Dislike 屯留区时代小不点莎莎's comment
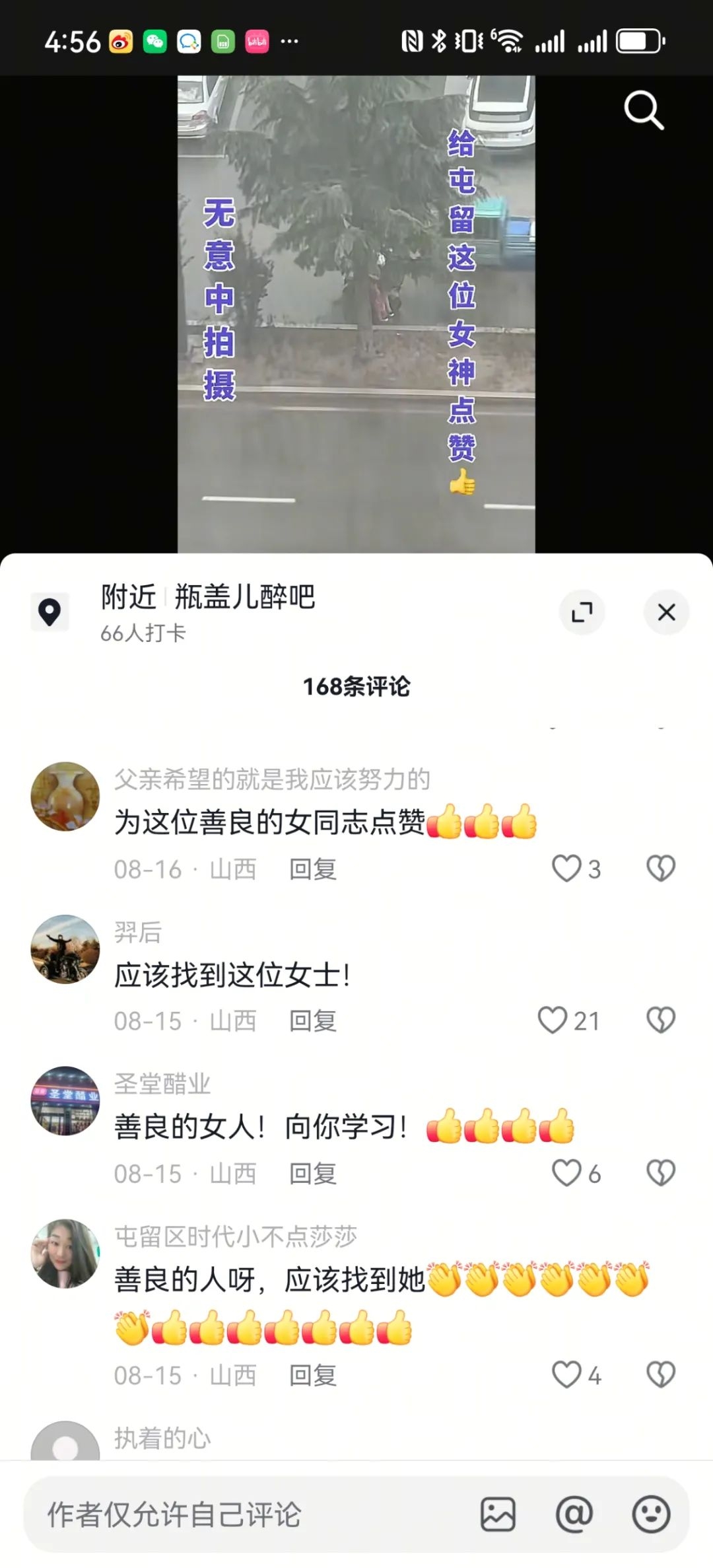This screenshot has height=1568, width=713. click(661, 1375)
